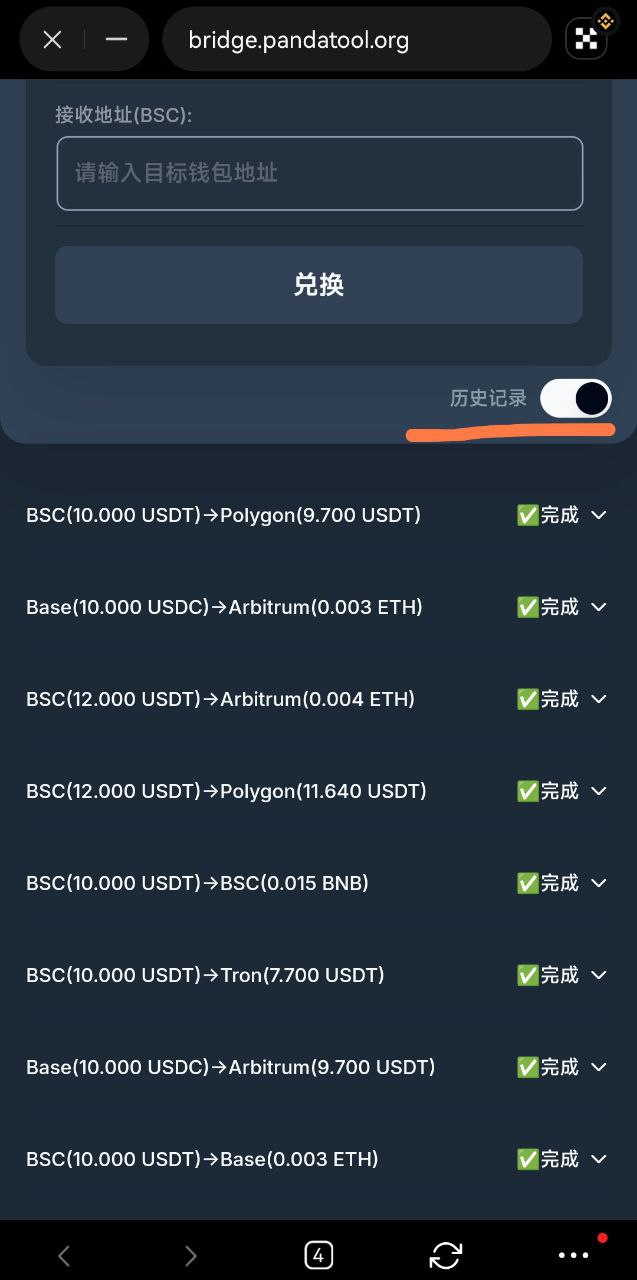
Task: Tap the bridge.pandatool.org address bar
Action: [355, 40]
